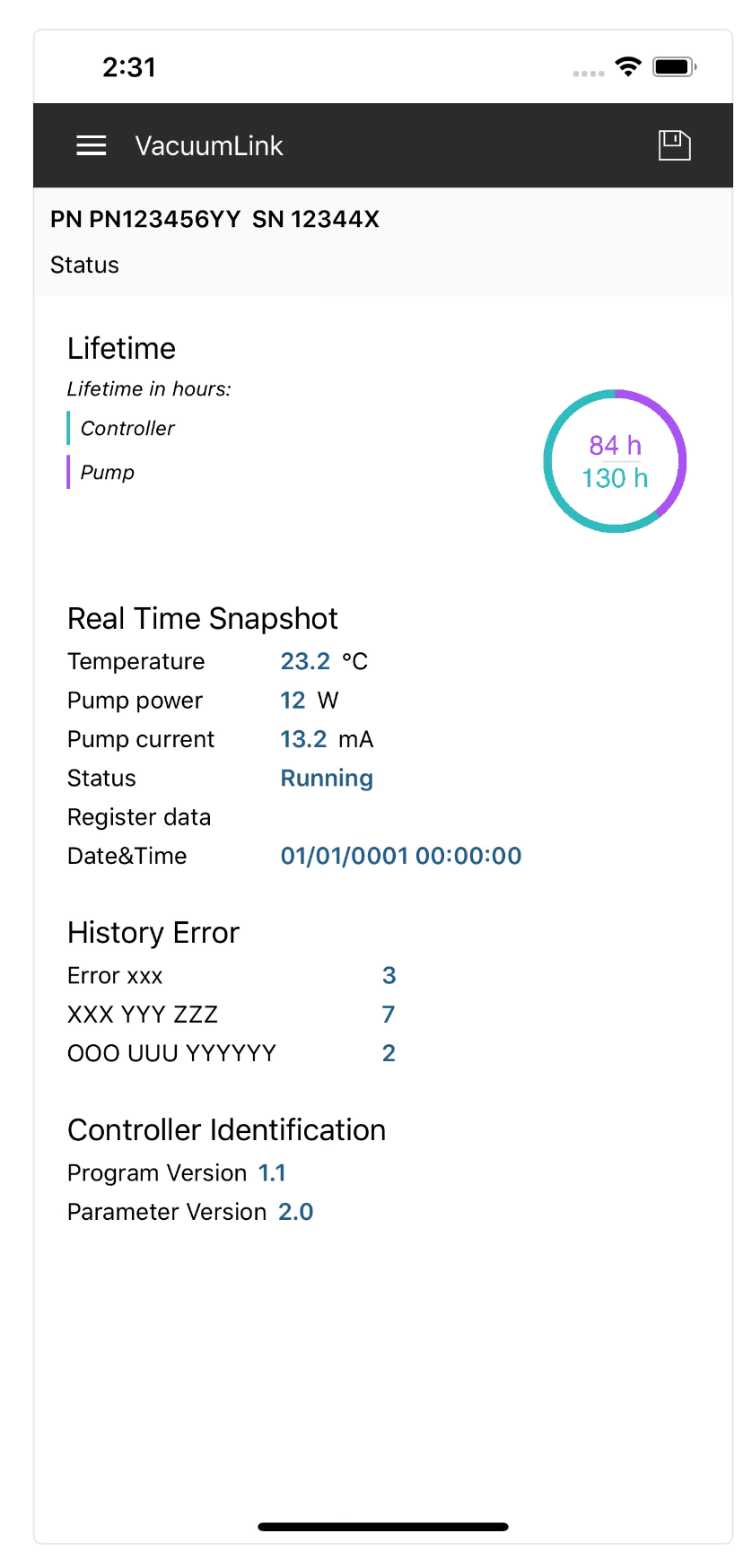This screenshot has height=1568, width=752.
Task: Open the hamburger navigation menu
Action: point(92,145)
